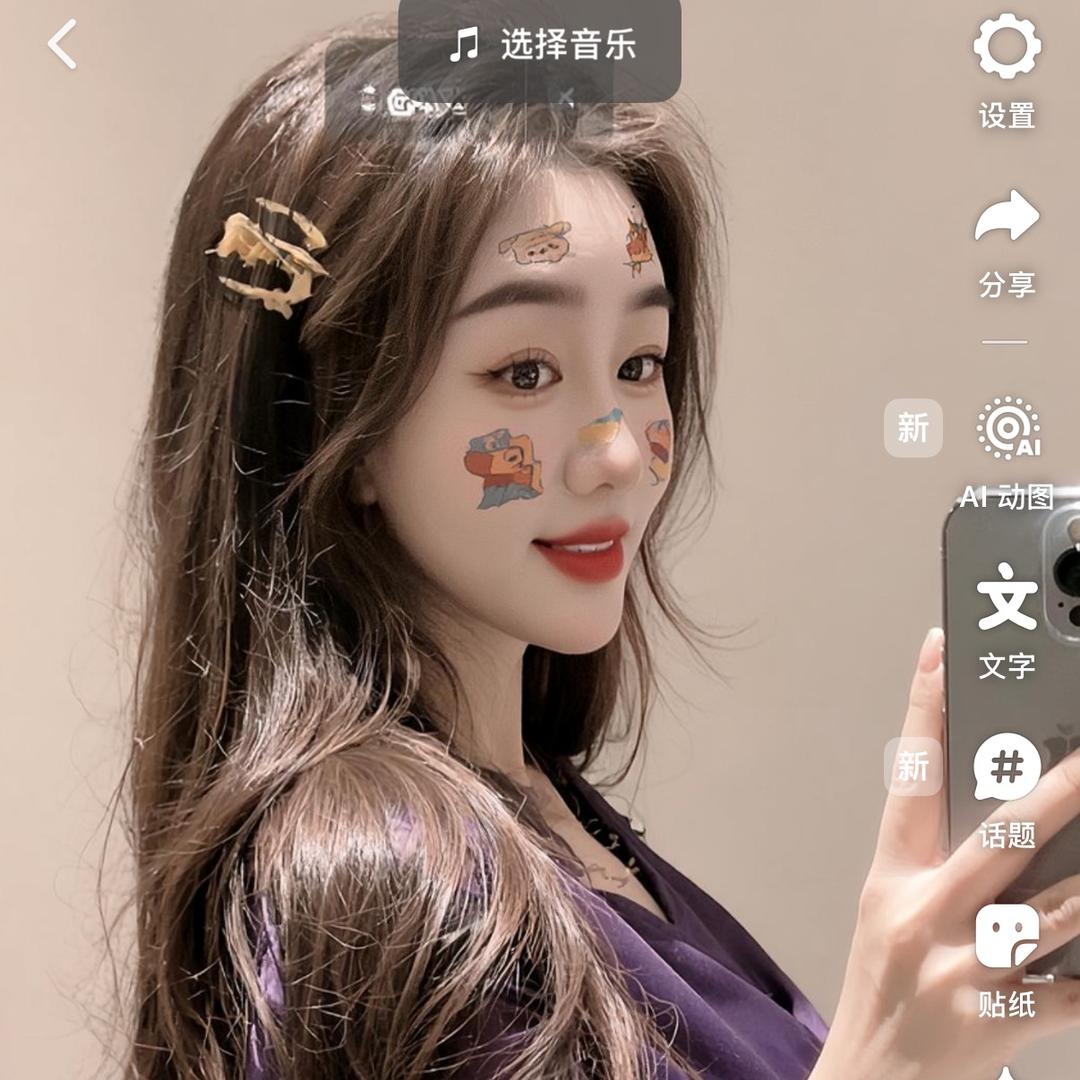Go back using the top-left arrow

pyautogui.click(x=63, y=45)
